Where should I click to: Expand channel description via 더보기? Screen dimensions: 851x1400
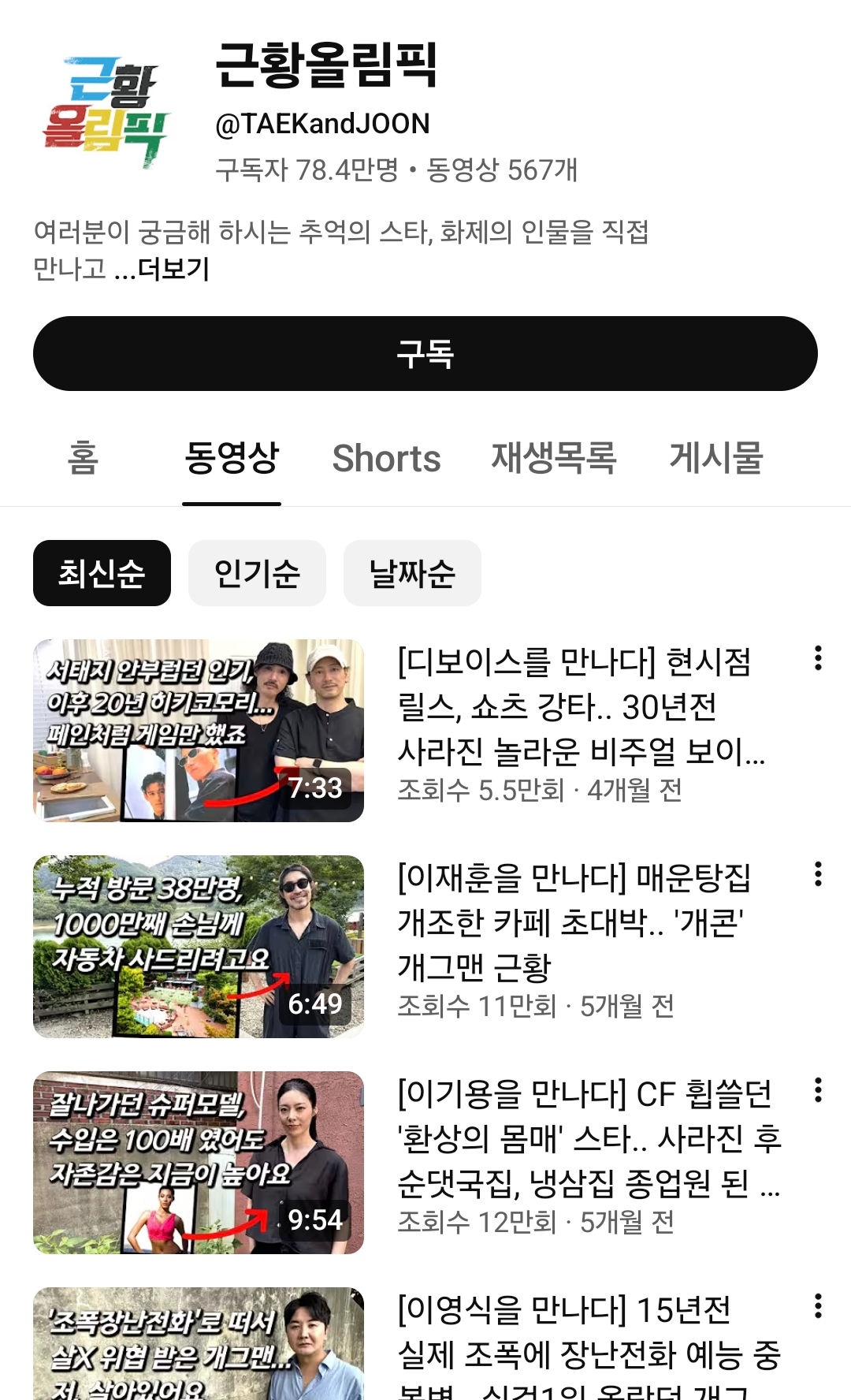click(173, 270)
